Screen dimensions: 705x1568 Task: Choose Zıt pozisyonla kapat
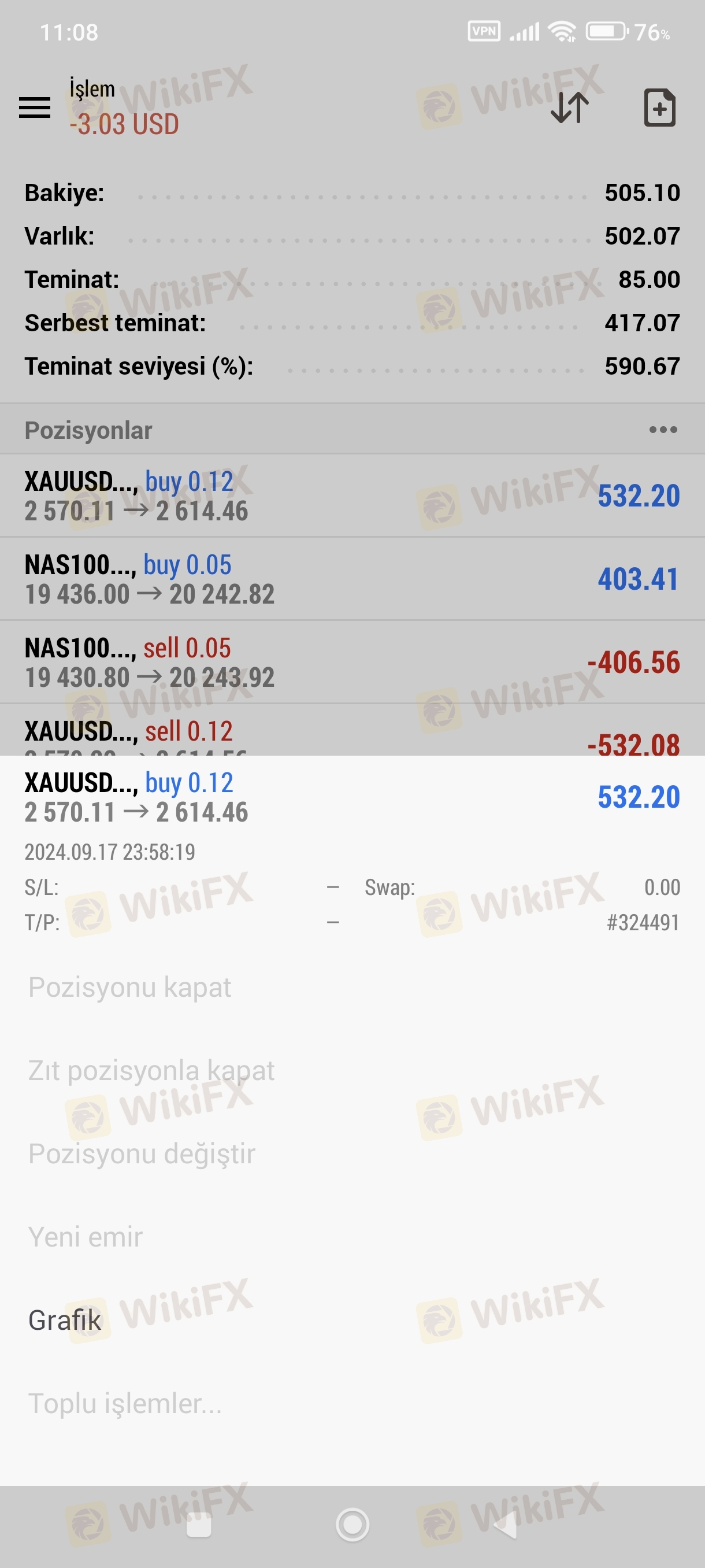click(x=151, y=1070)
